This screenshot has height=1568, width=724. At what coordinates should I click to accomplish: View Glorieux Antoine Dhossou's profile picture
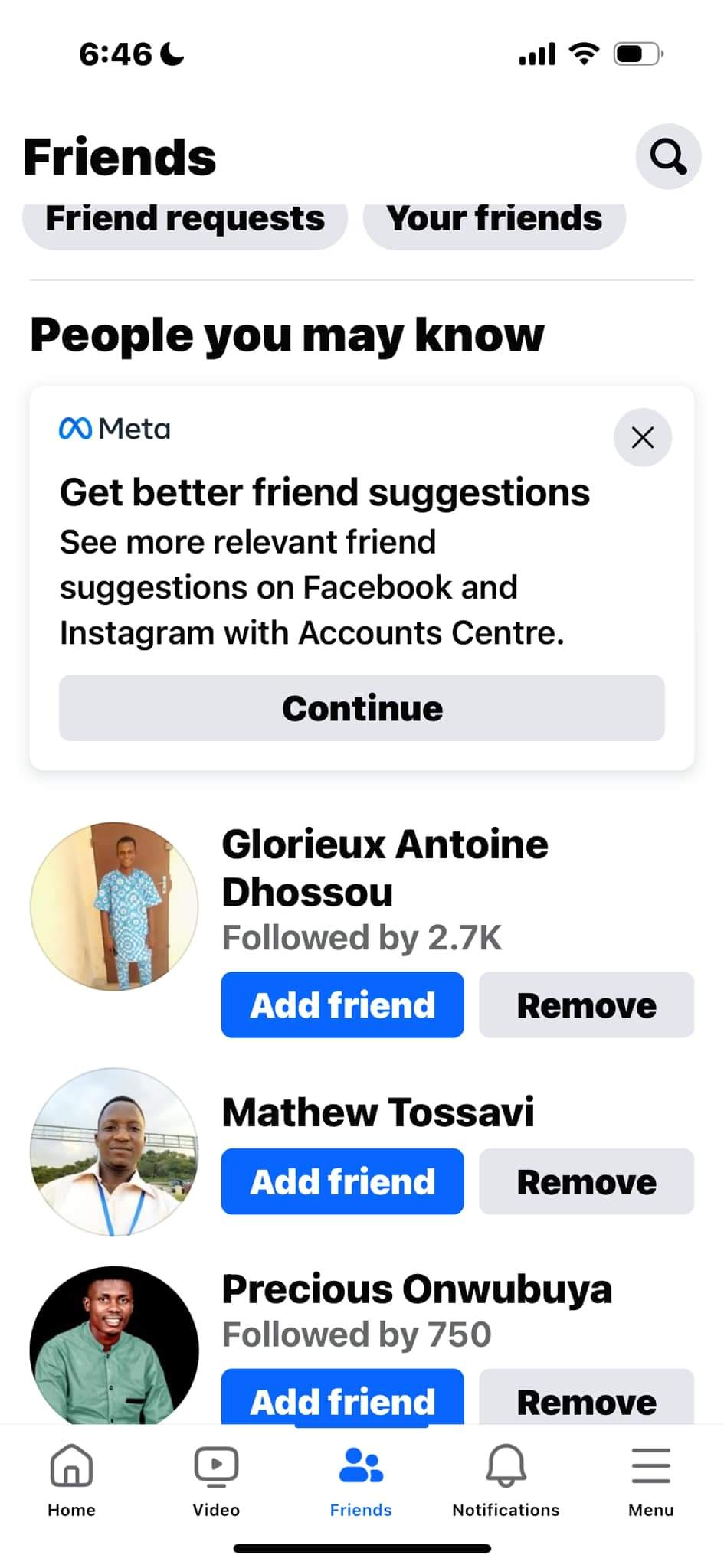click(x=114, y=906)
